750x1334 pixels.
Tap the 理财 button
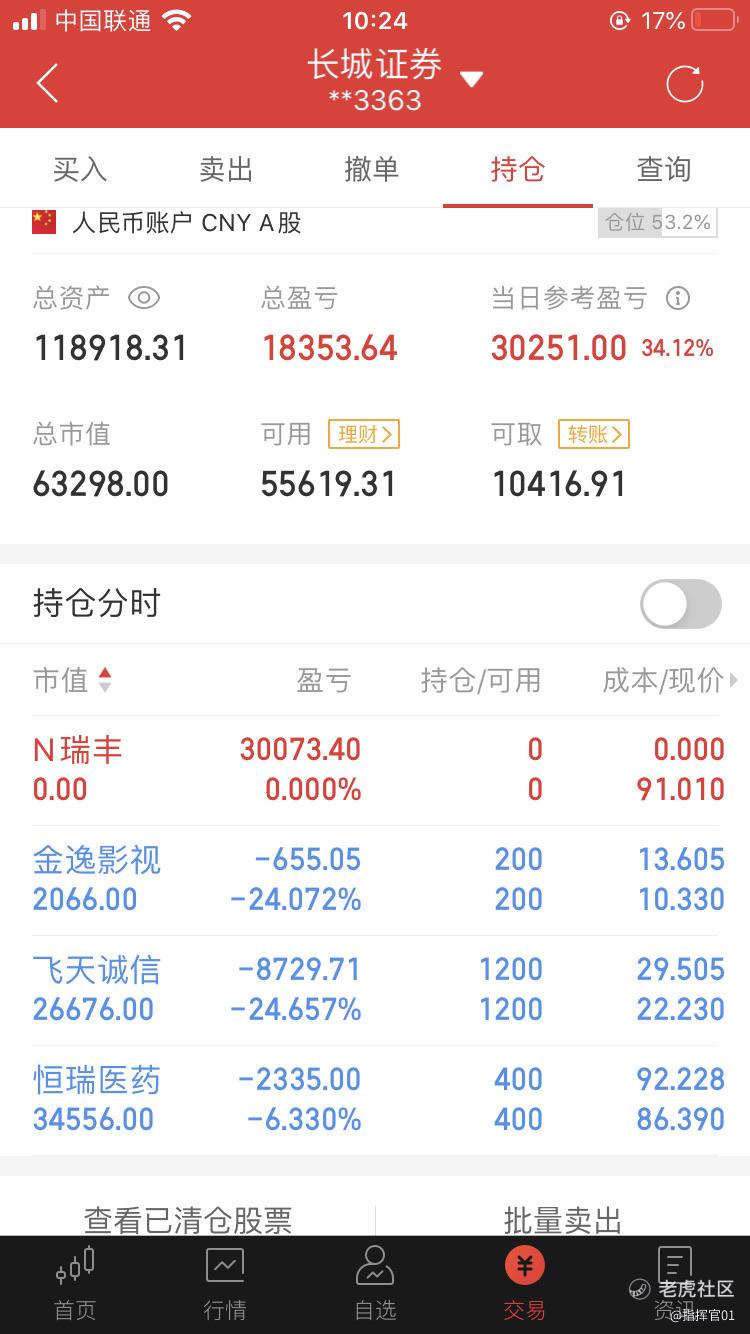363,434
